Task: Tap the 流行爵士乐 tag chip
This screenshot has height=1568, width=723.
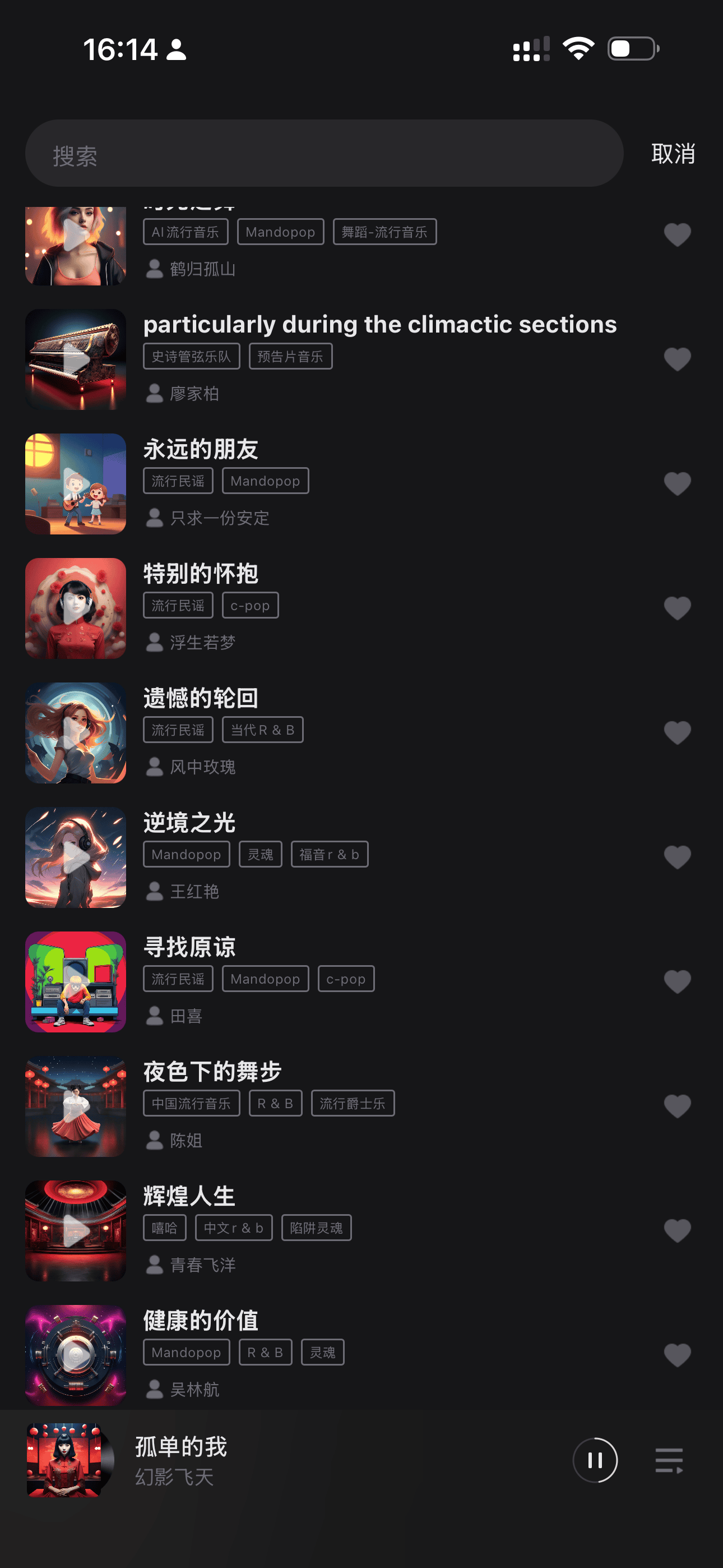Action: coord(353,1103)
